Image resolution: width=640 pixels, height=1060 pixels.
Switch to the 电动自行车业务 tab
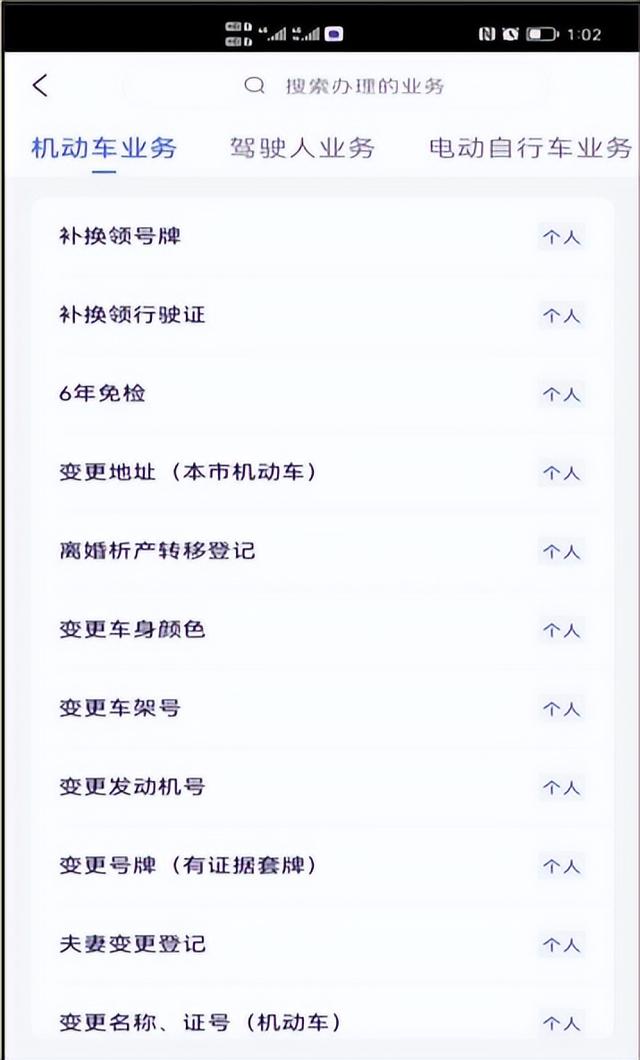[x=530, y=148]
